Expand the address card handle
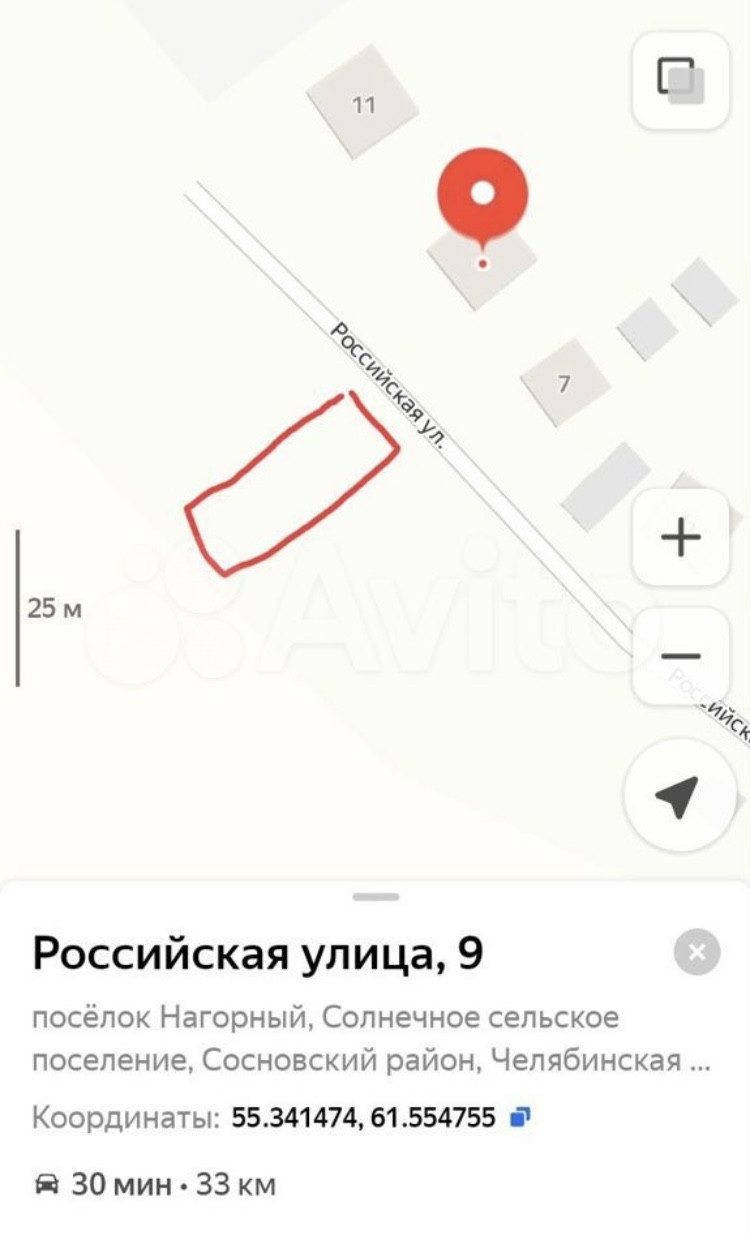Screen dimensions: 750x1233 [x=376, y=897]
